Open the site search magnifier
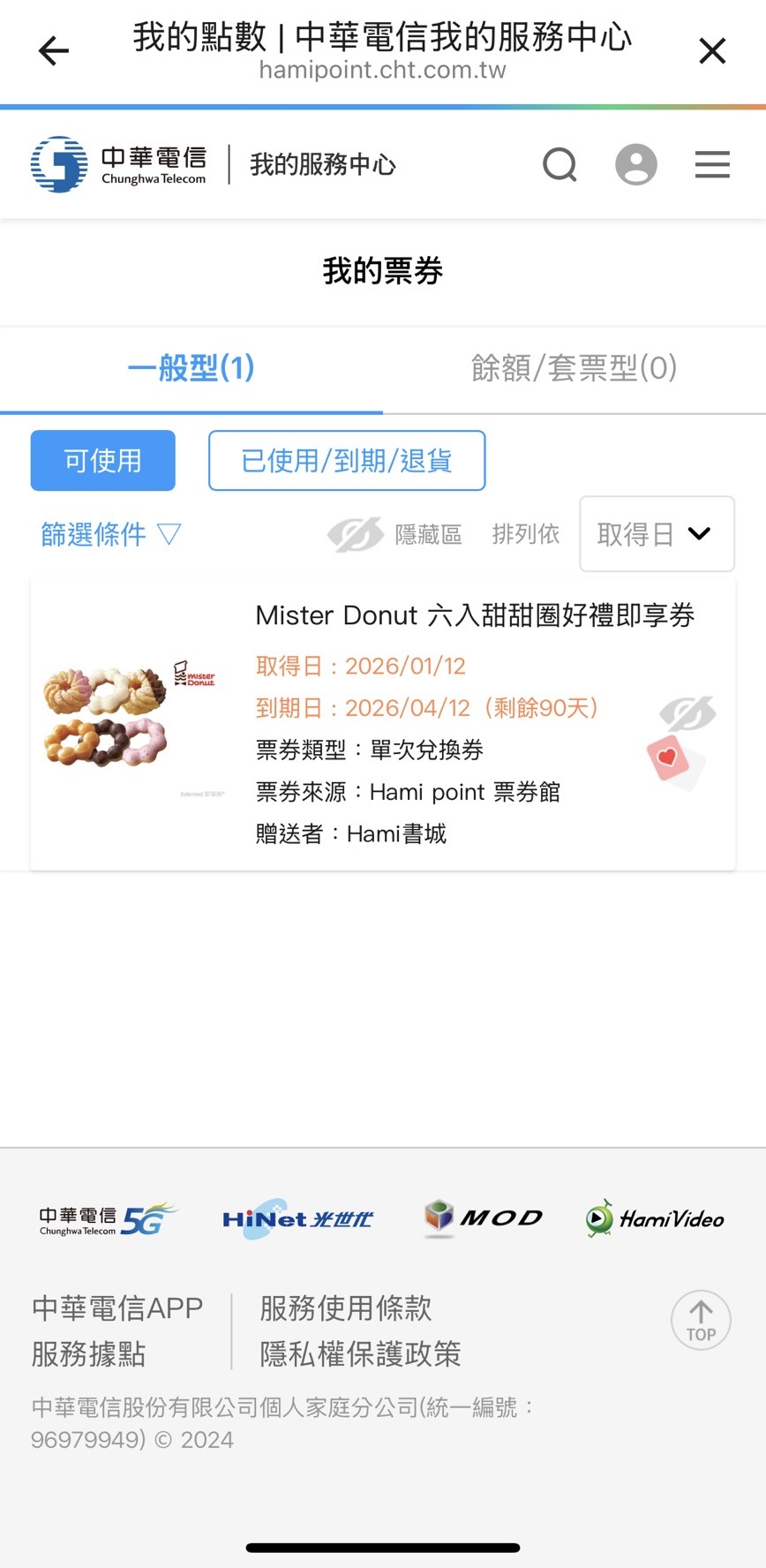The height and width of the screenshot is (1568, 766). pos(559,164)
